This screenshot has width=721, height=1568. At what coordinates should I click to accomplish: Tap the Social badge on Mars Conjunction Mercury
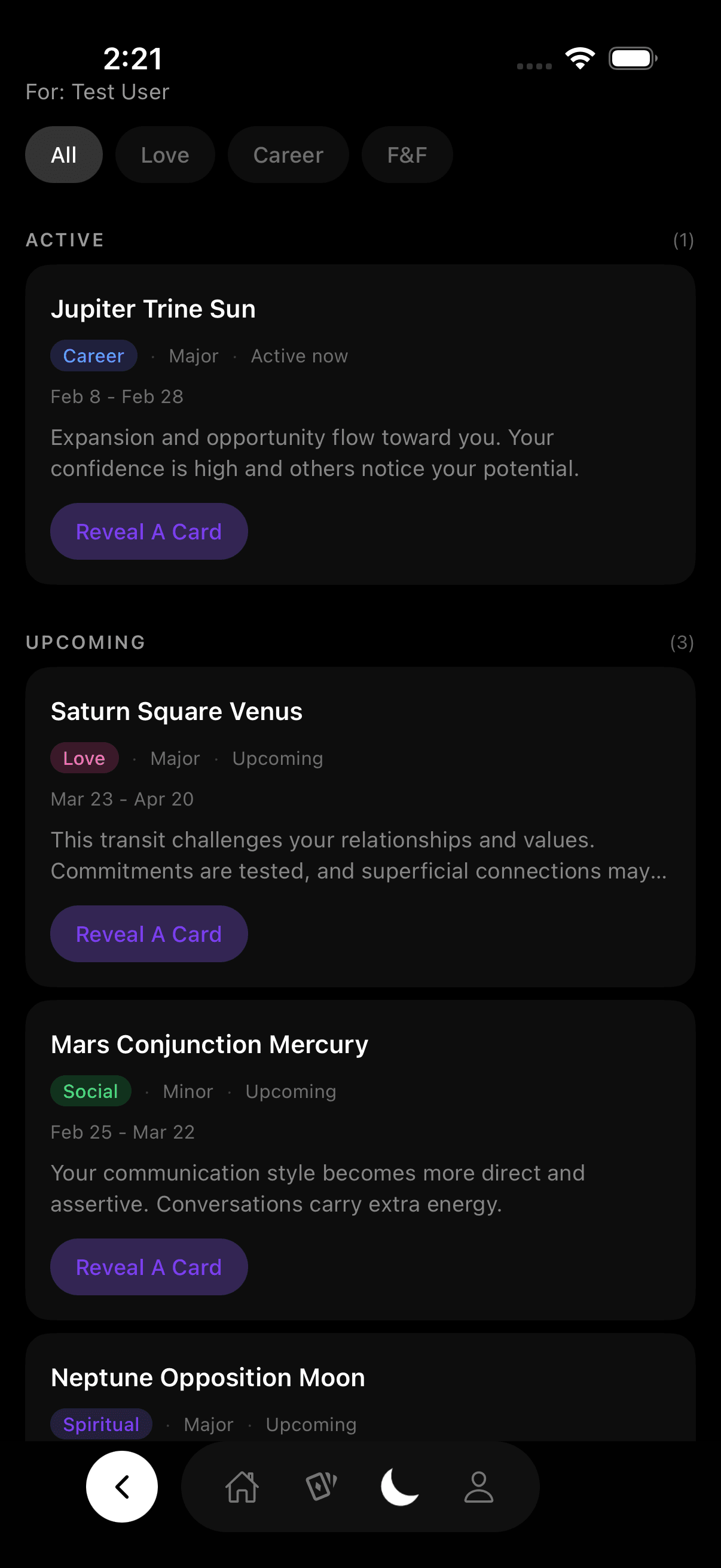[x=90, y=1091]
